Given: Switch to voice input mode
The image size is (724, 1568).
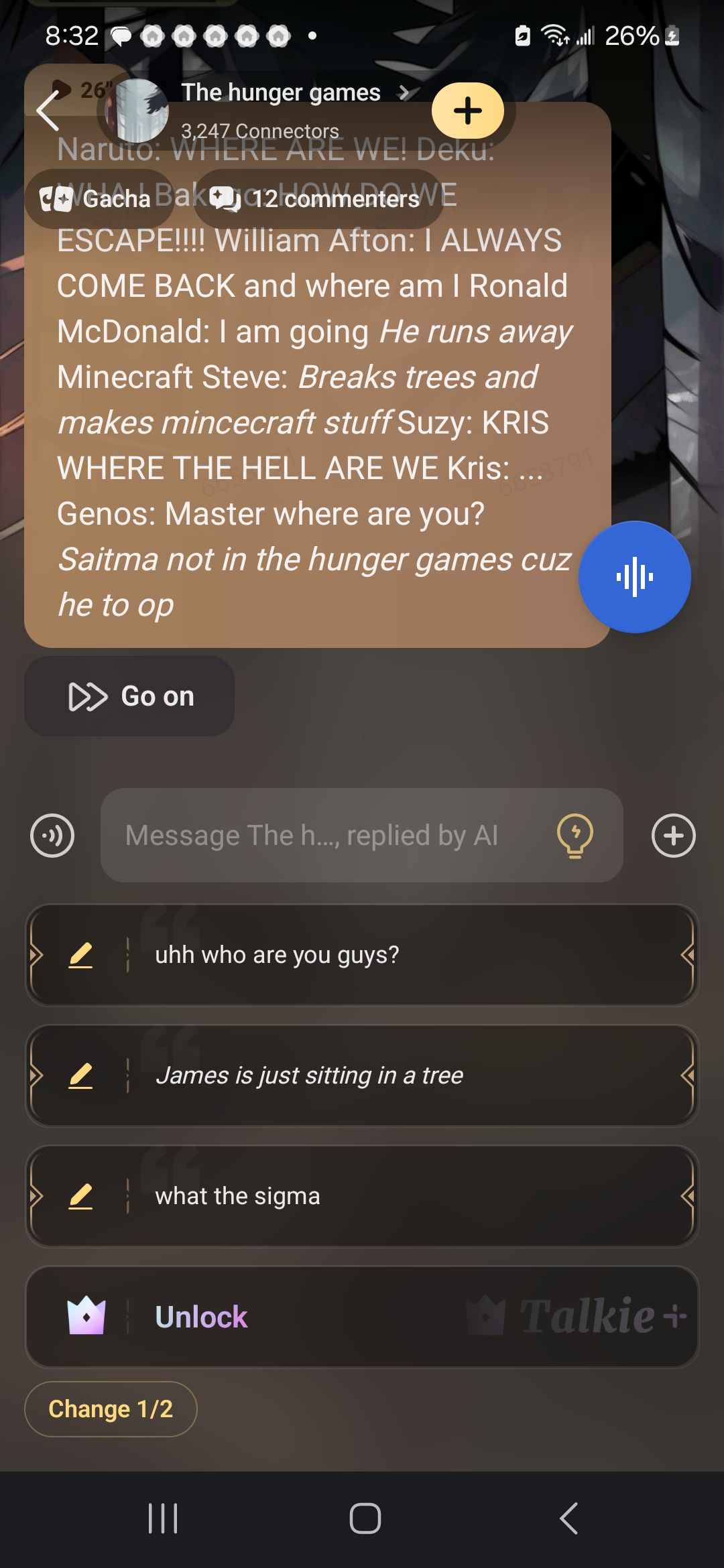Looking at the screenshot, I should tap(52, 836).
